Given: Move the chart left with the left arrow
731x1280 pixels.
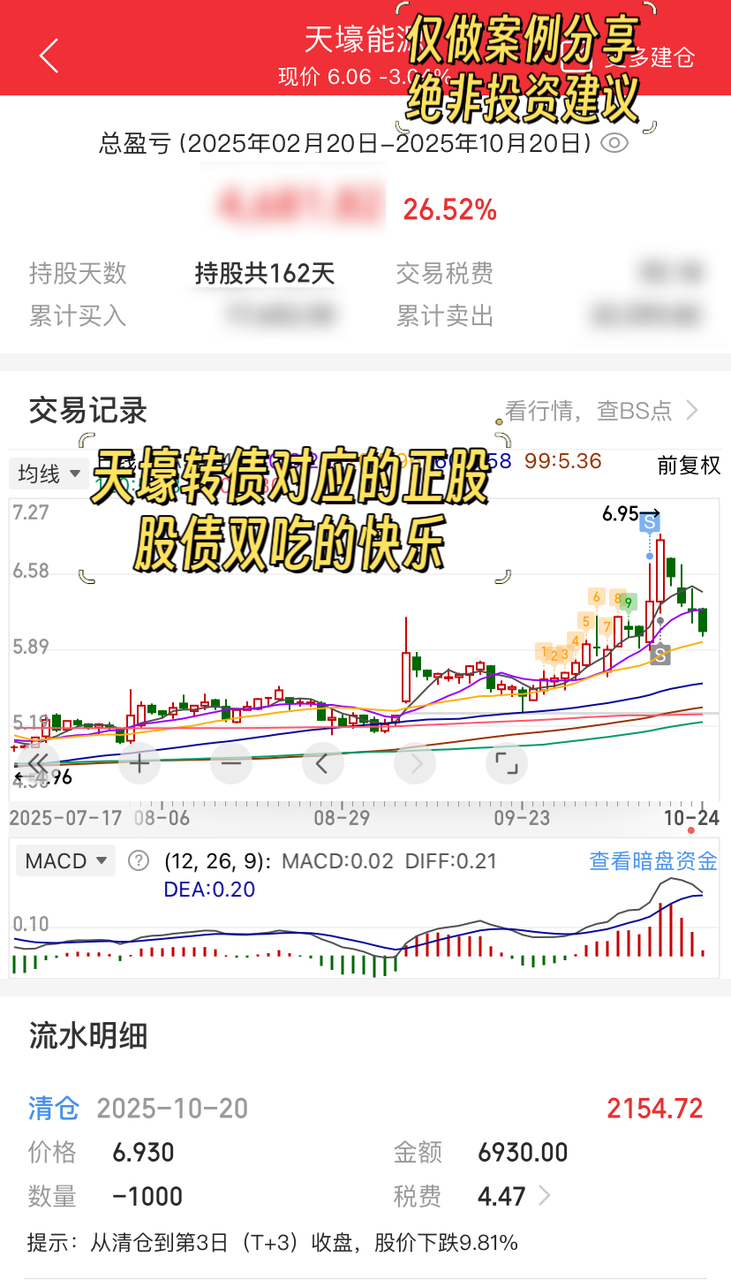Looking at the screenshot, I should [x=322, y=764].
